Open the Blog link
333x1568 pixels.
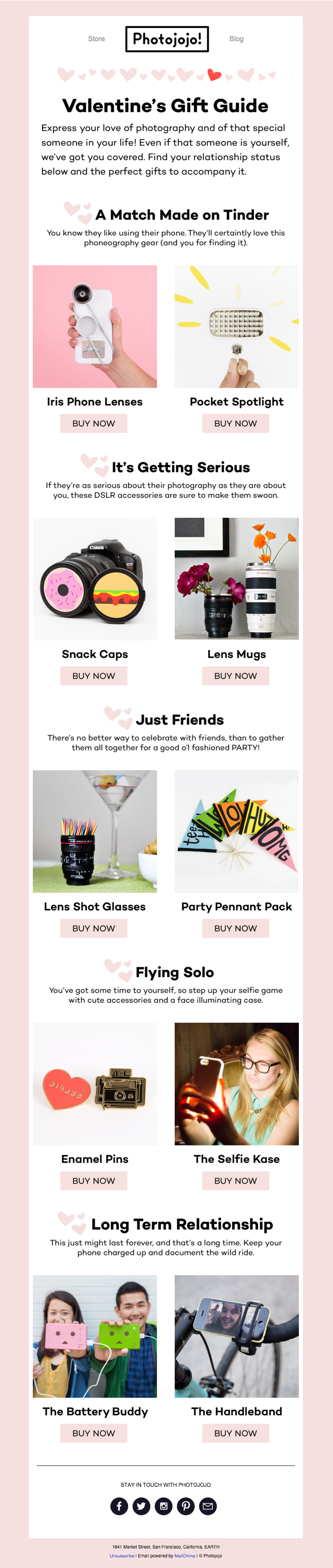(236, 39)
